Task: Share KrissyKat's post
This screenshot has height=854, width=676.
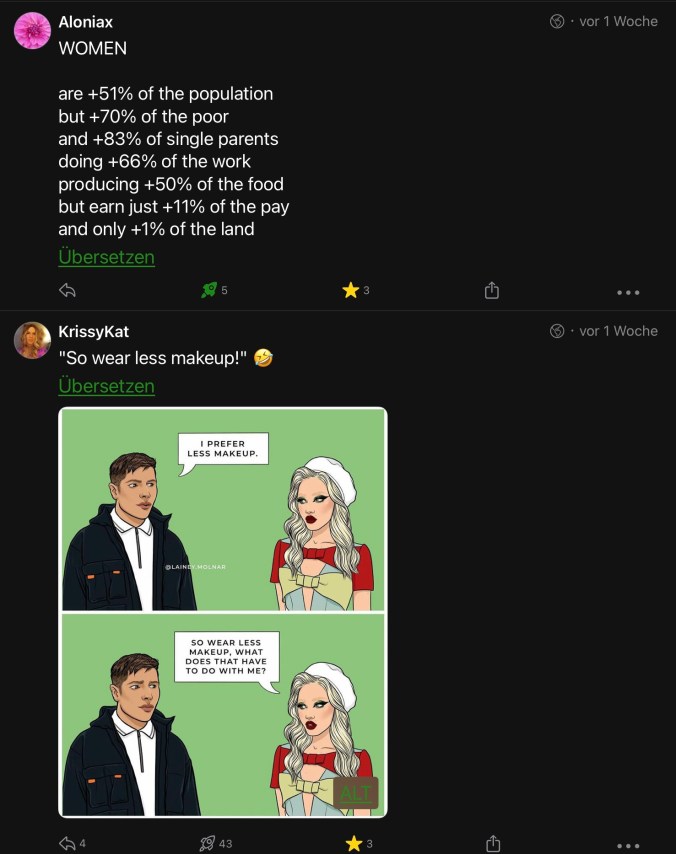Action: (491, 844)
